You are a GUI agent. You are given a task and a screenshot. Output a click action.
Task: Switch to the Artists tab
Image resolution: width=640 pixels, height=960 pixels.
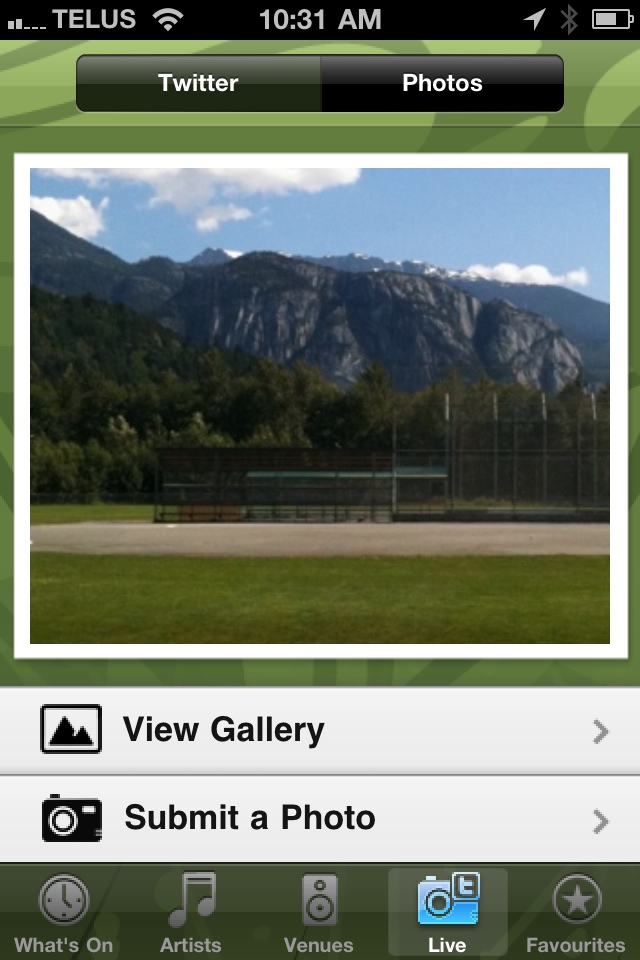(191, 912)
